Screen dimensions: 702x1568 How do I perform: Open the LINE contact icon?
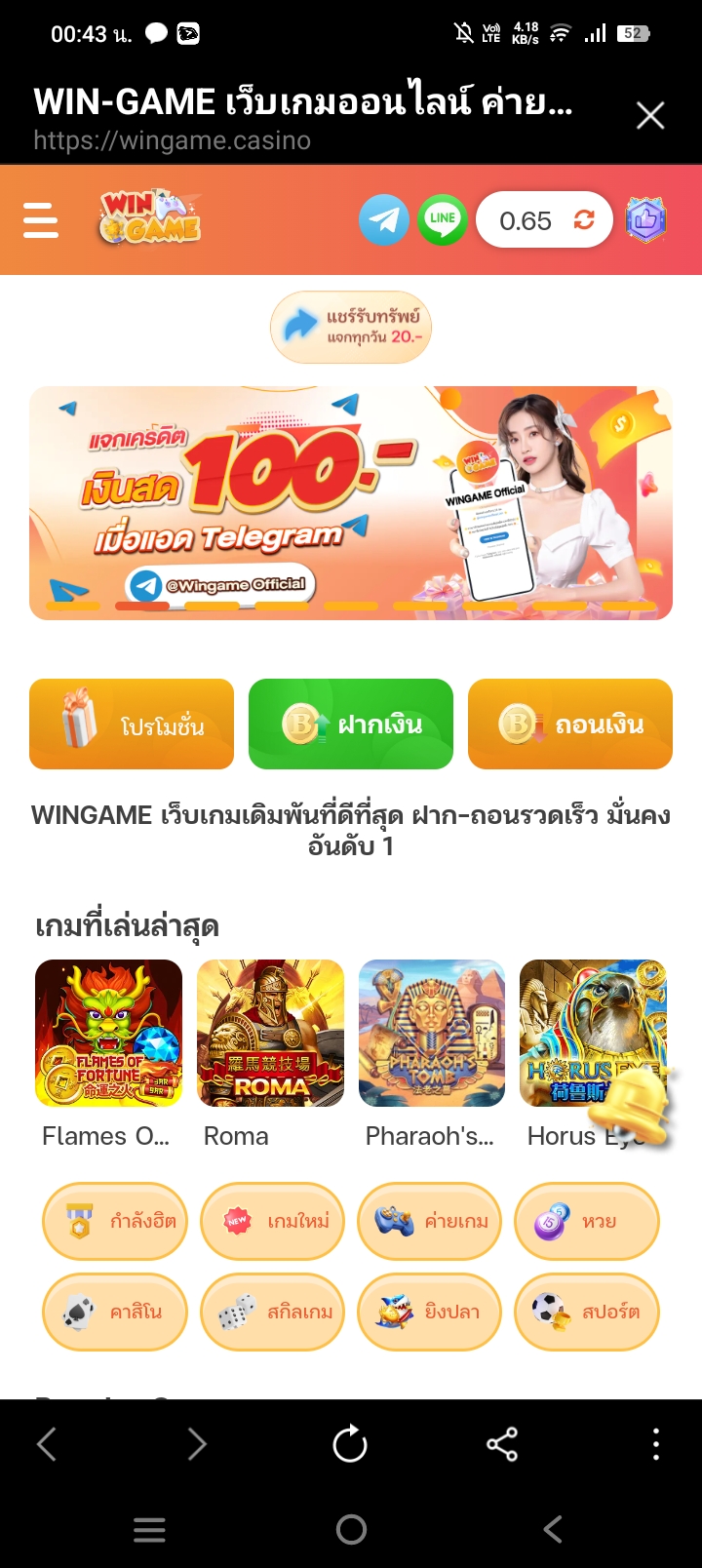pyautogui.click(x=443, y=220)
